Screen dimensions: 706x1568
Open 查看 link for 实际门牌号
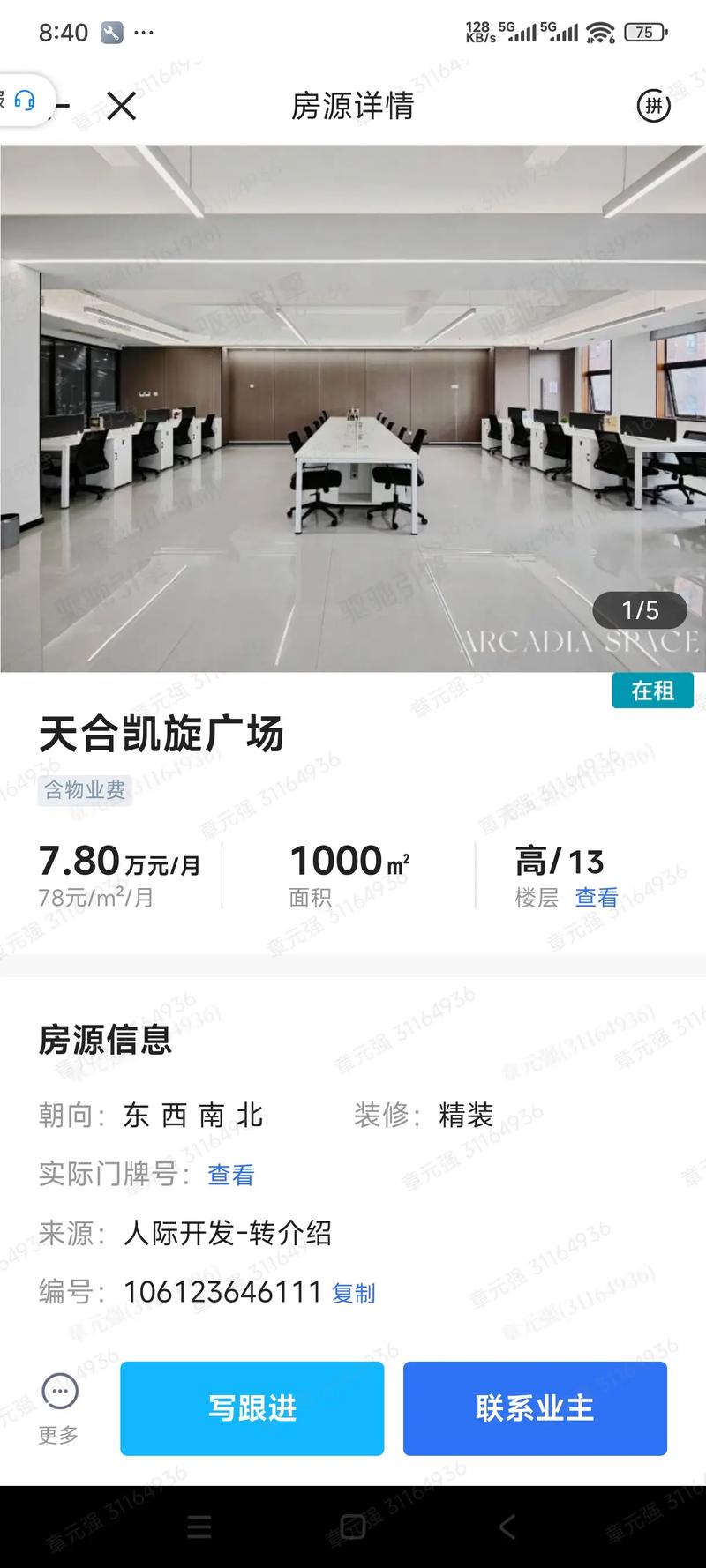point(229,1175)
